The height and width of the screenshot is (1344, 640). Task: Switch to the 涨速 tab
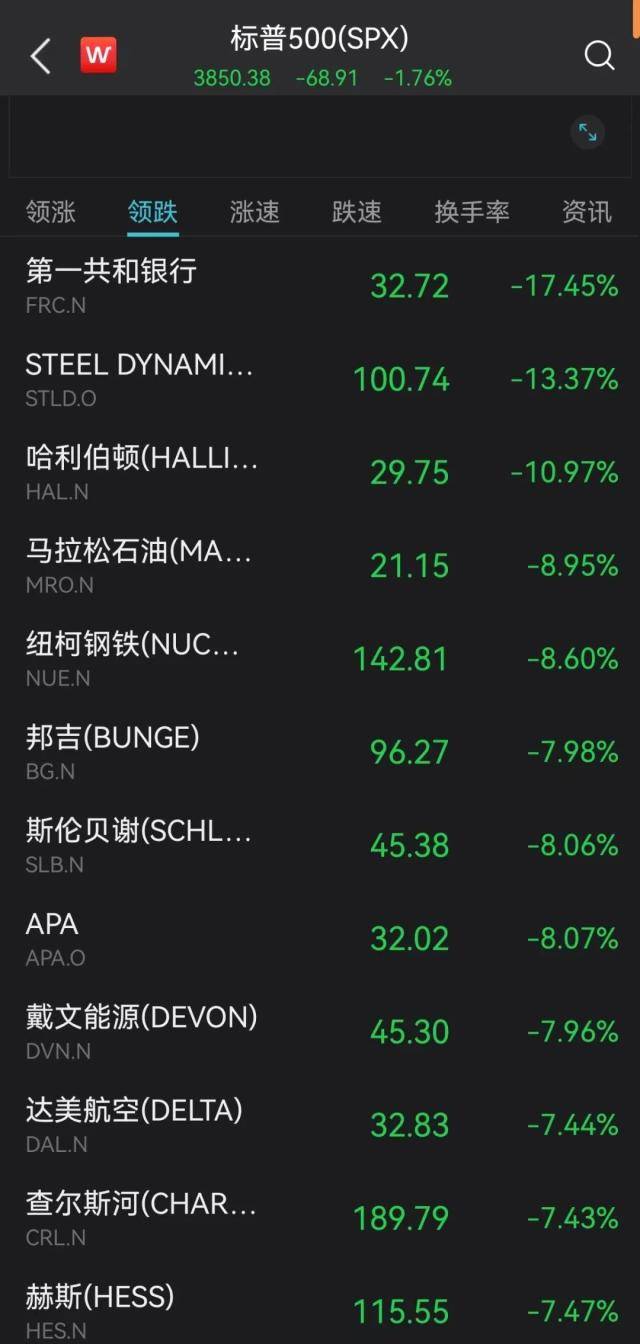click(x=254, y=212)
